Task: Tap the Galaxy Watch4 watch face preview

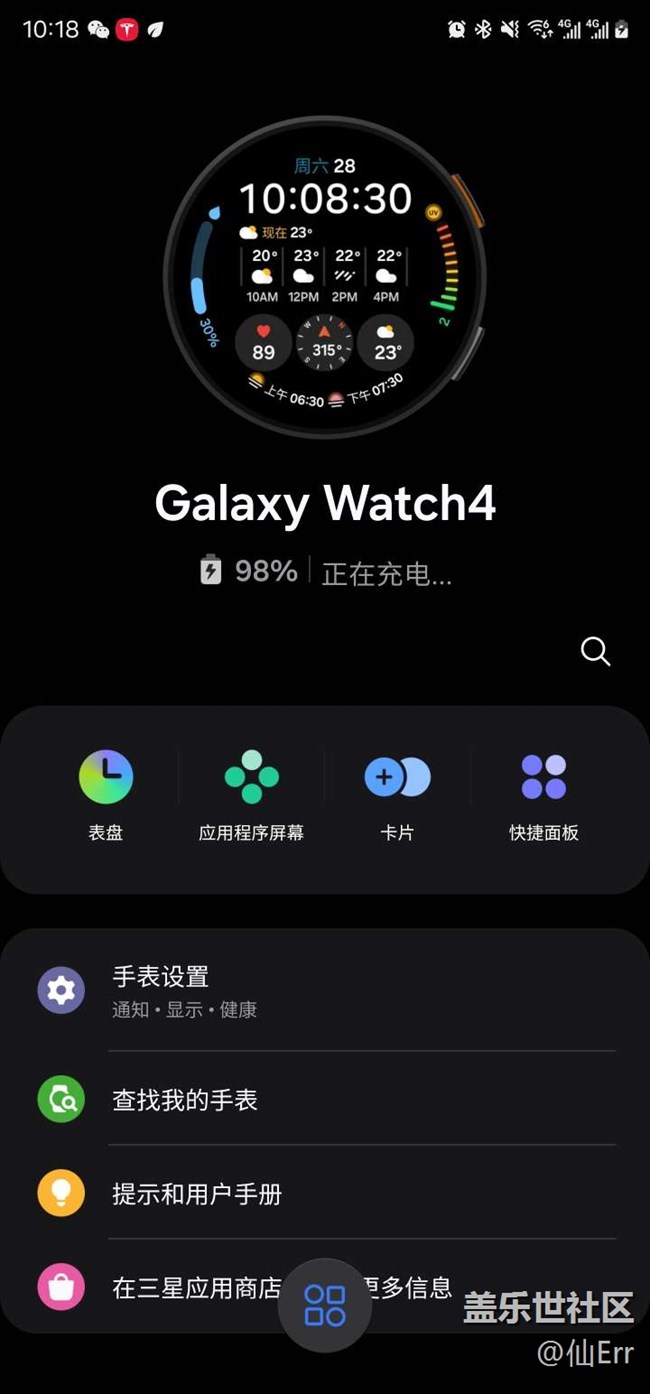Action: (x=325, y=278)
